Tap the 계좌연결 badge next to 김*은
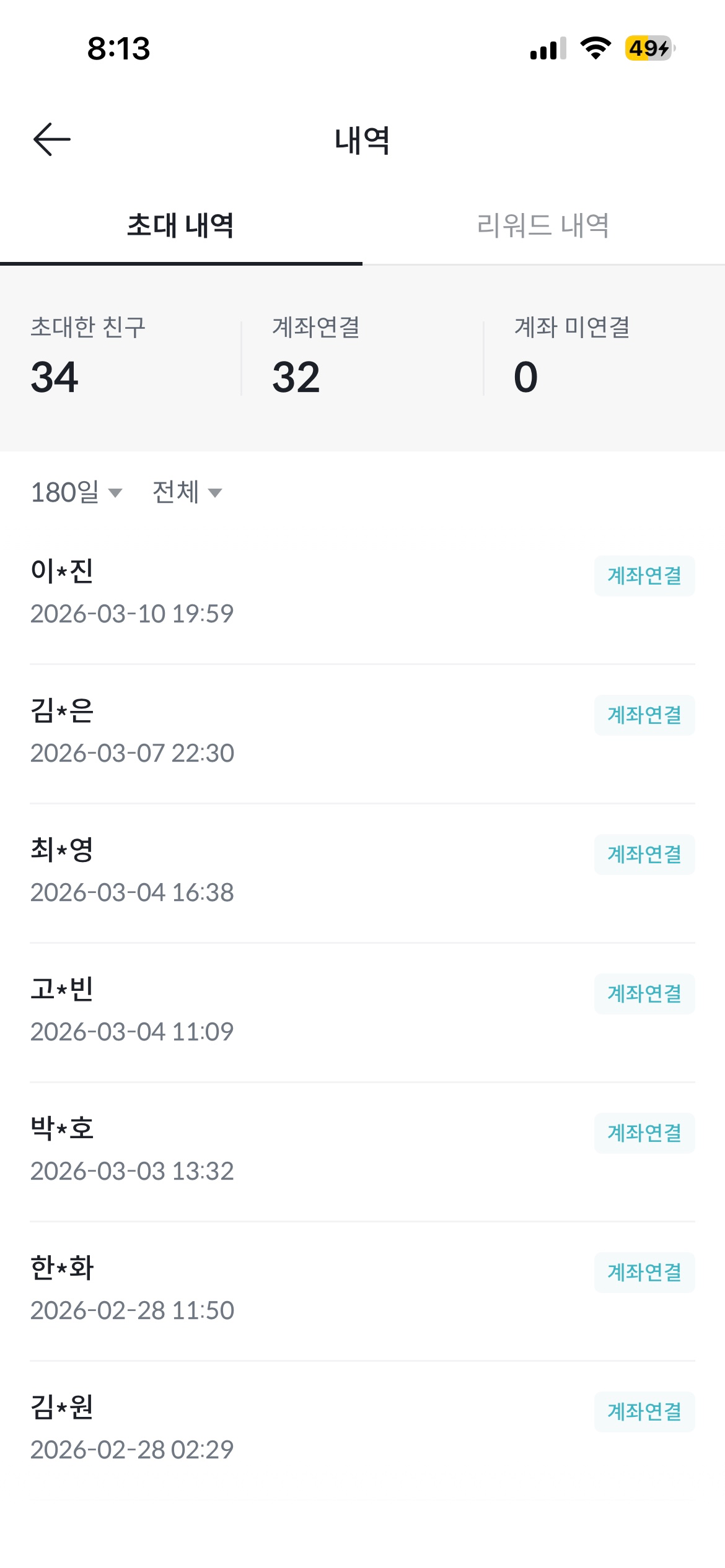 [x=644, y=715]
